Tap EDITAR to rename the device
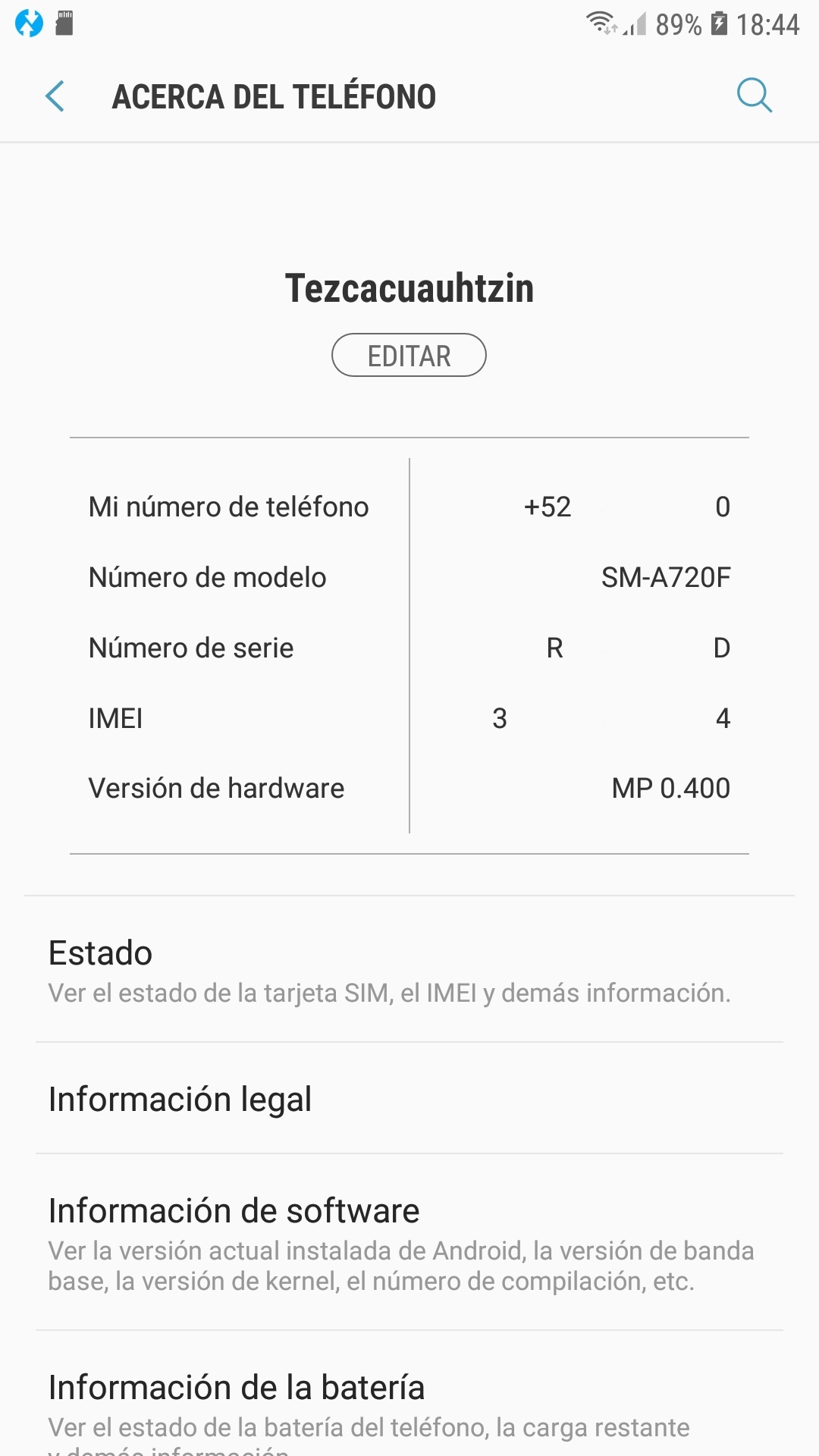Viewport: 819px width, 1456px height. (409, 355)
